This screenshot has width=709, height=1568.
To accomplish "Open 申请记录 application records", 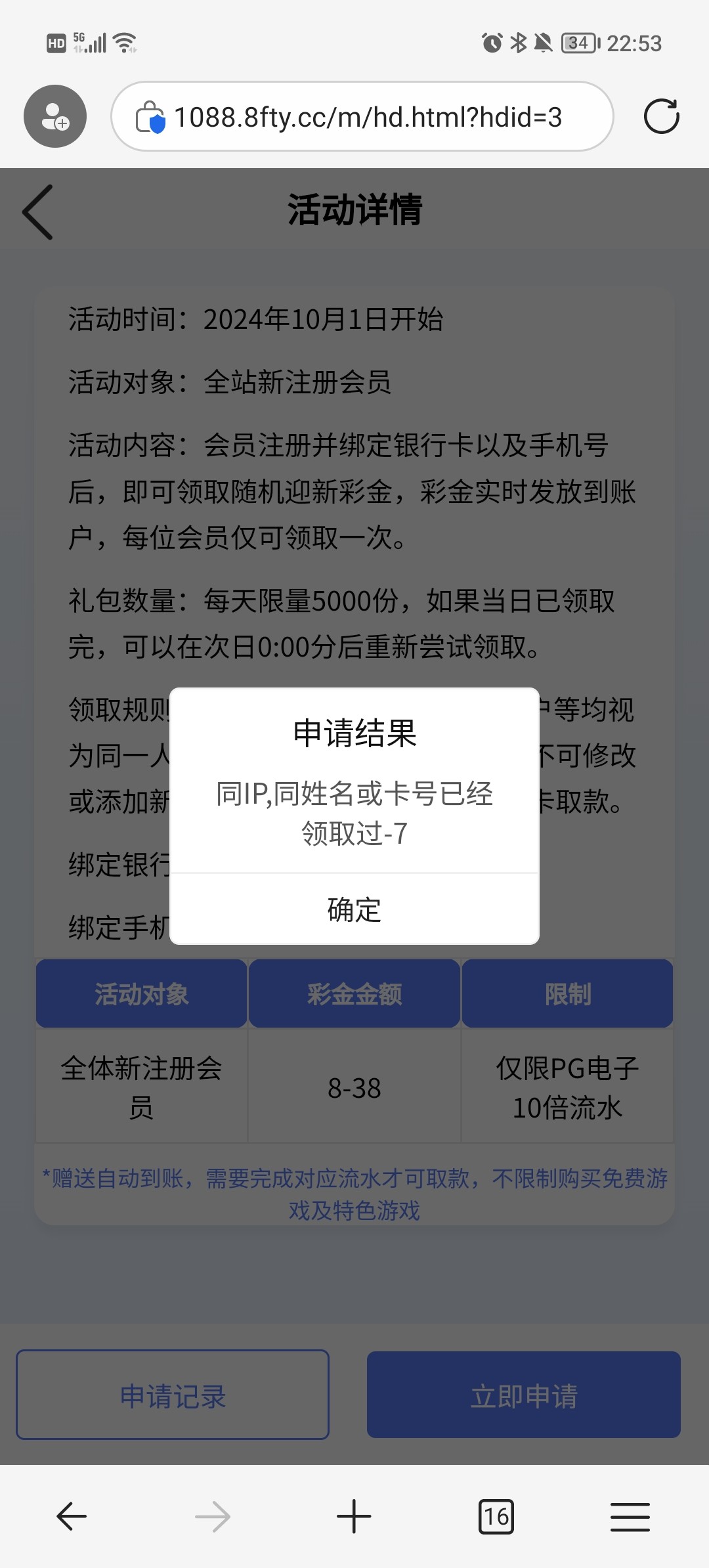I will click(173, 1395).
